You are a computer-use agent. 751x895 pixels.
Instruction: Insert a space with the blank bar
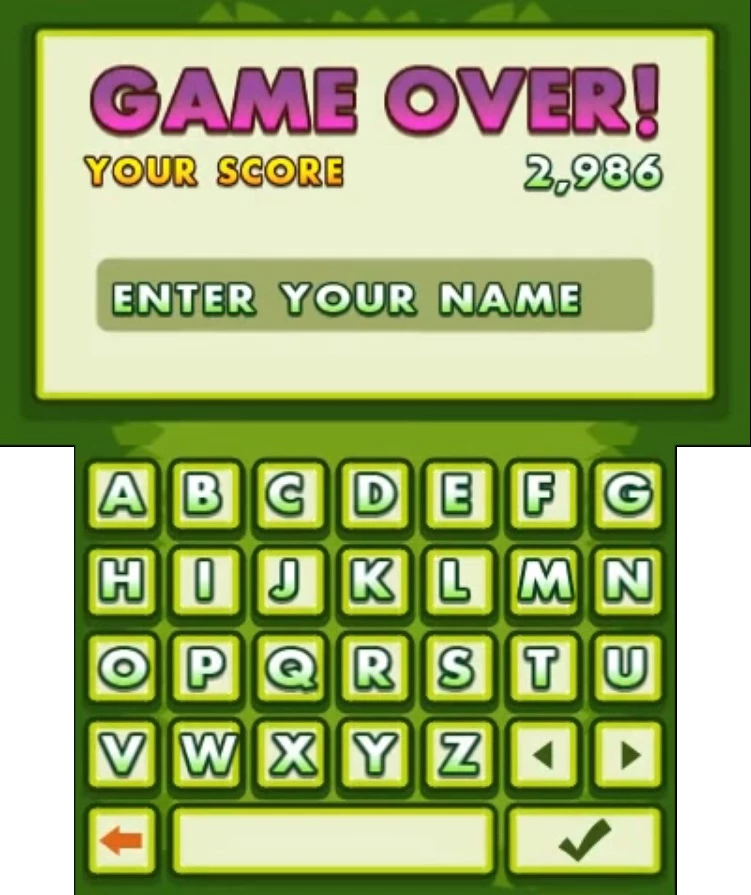click(x=333, y=841)
